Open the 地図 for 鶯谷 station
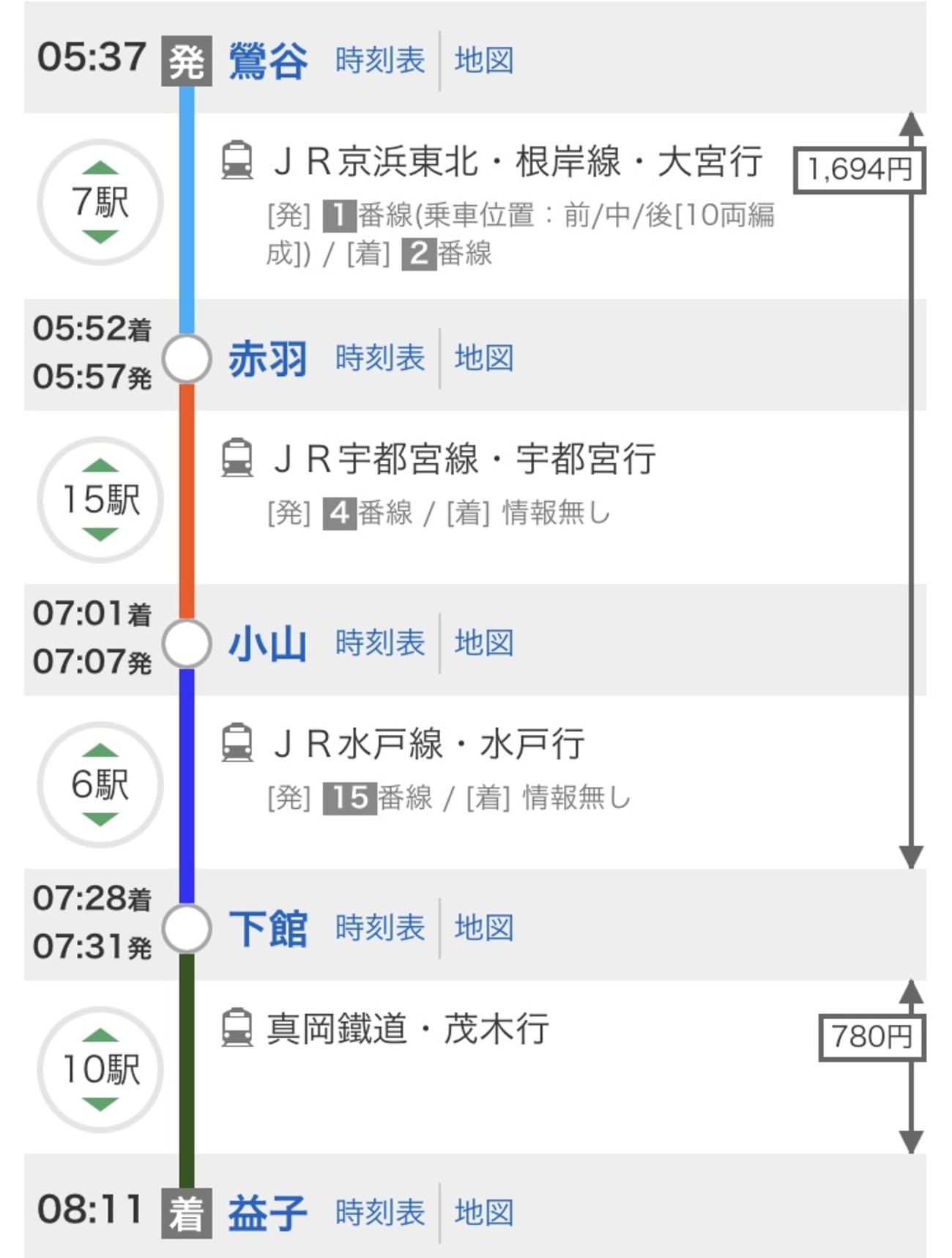 [483, 61]
